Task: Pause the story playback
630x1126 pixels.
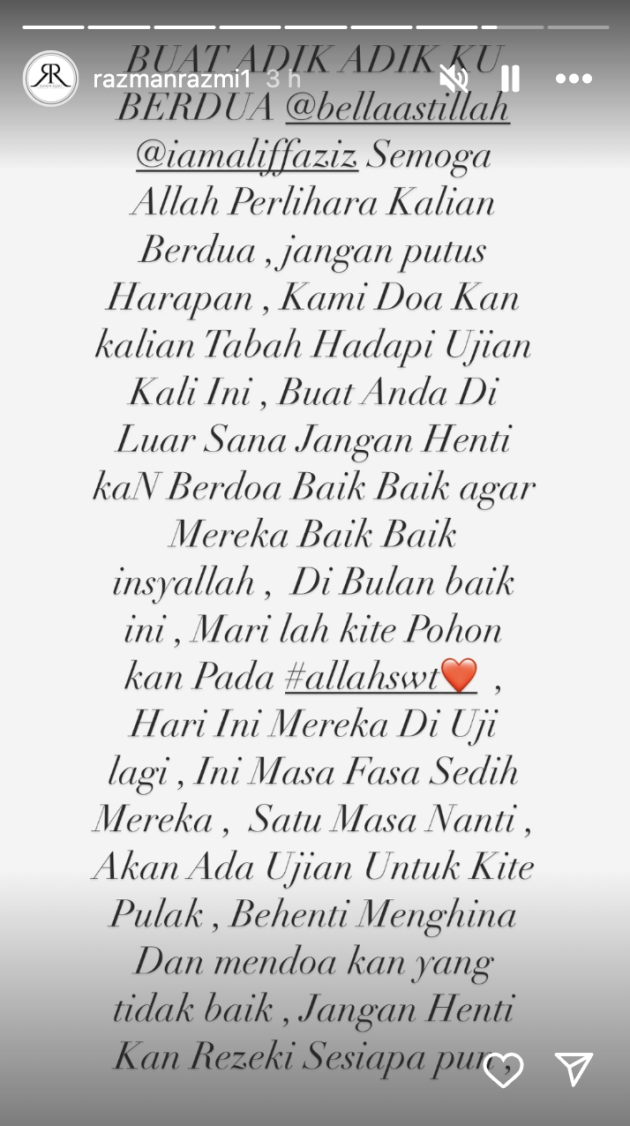Action: coord(510,78)
